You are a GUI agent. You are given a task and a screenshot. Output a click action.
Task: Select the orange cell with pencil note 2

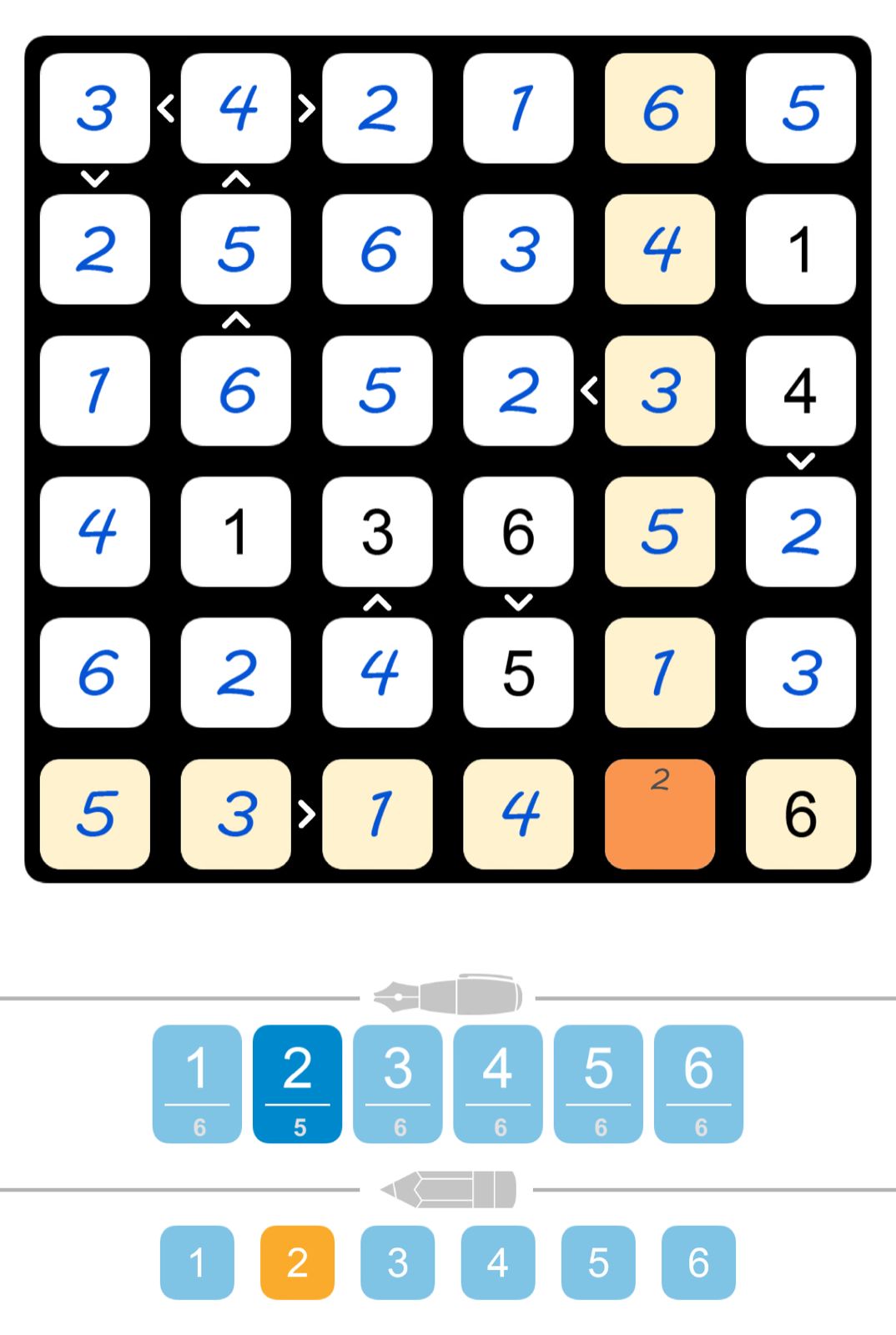(x=659, y=814)
